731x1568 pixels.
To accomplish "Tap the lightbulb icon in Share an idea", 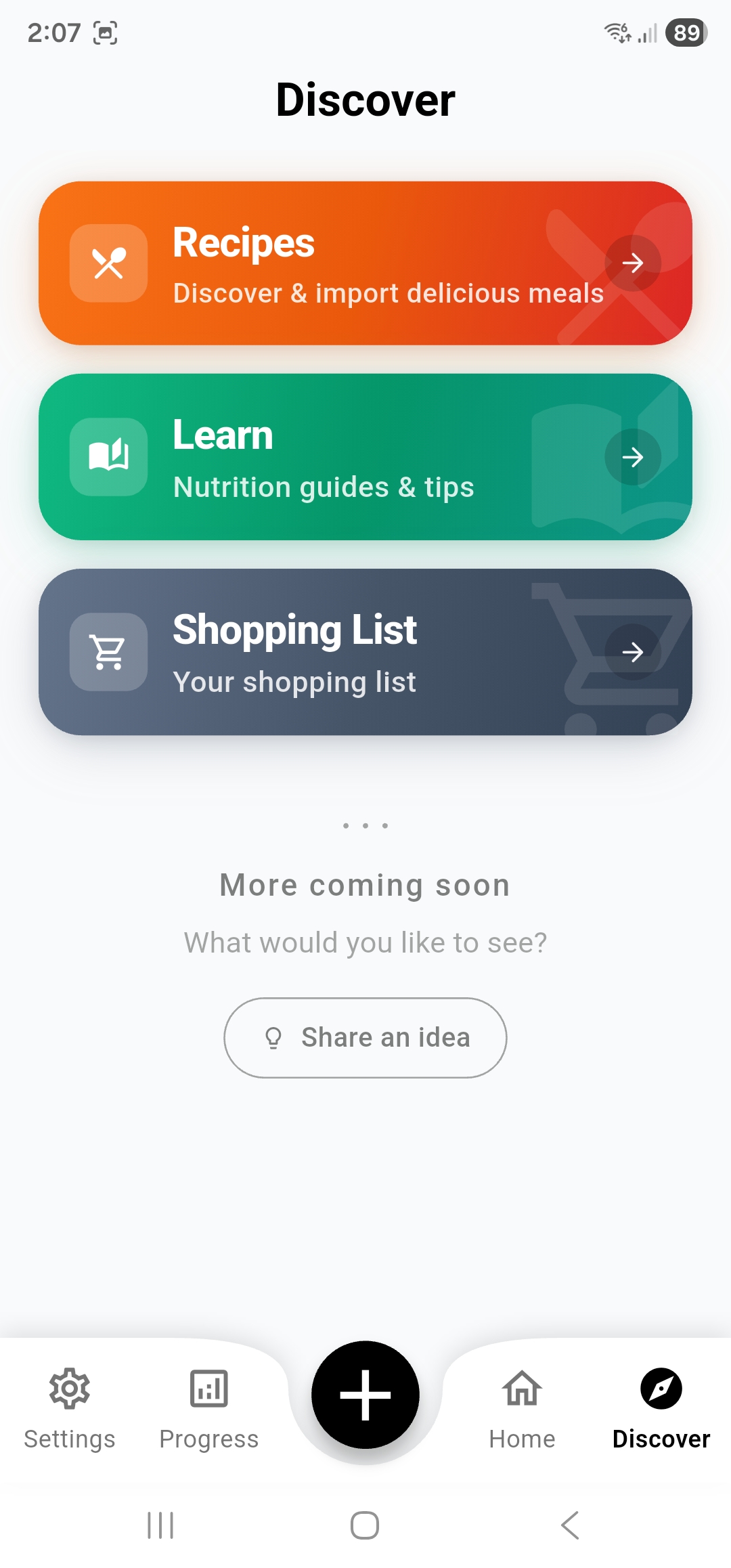I will tap(272, 1037).
